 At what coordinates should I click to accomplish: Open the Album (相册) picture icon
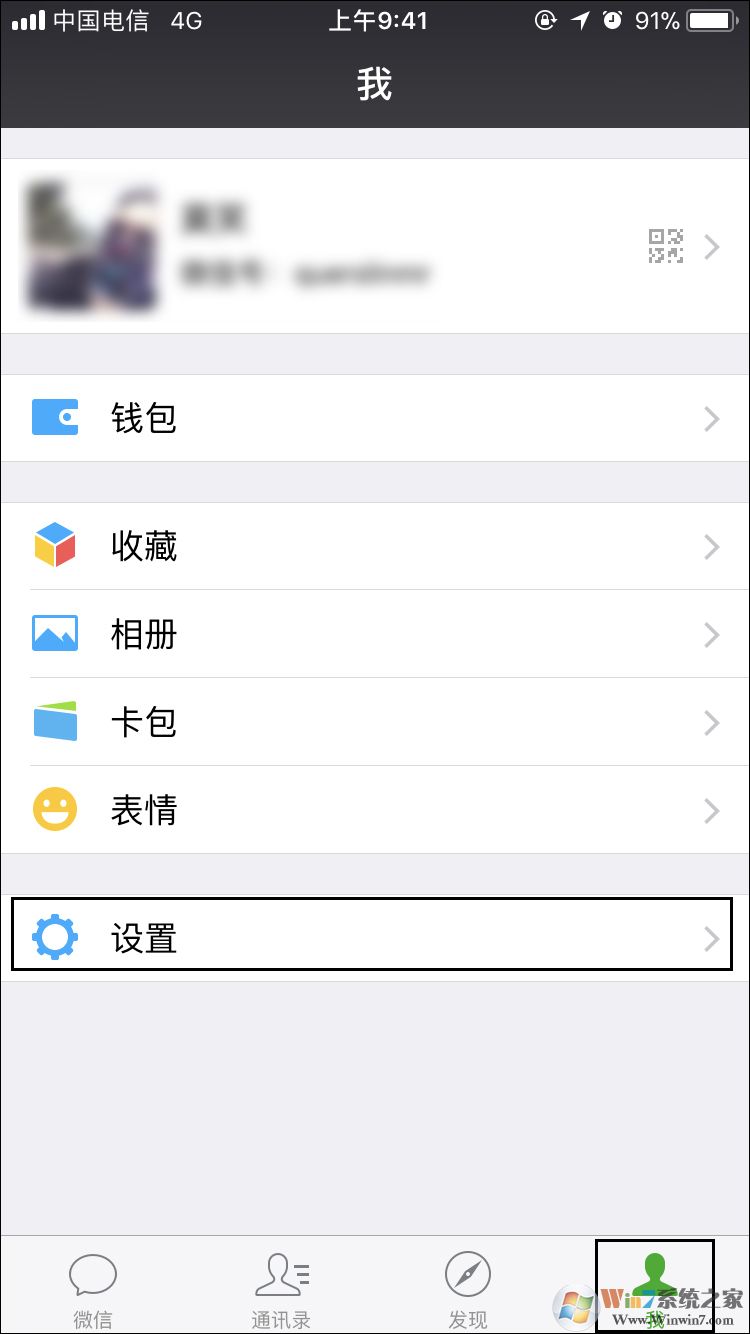point(54,634)
